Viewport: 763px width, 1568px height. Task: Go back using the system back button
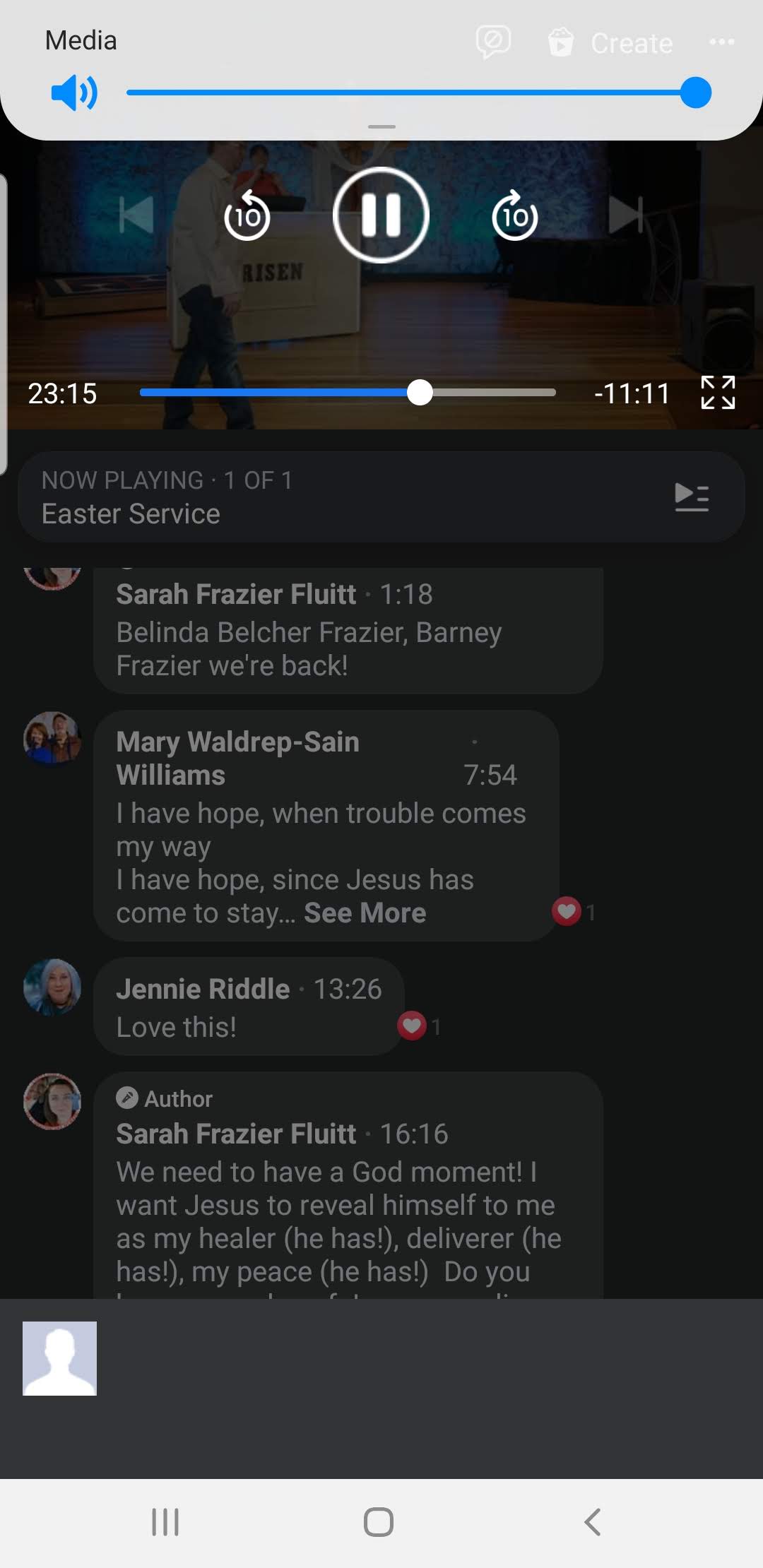point(592,1521)
